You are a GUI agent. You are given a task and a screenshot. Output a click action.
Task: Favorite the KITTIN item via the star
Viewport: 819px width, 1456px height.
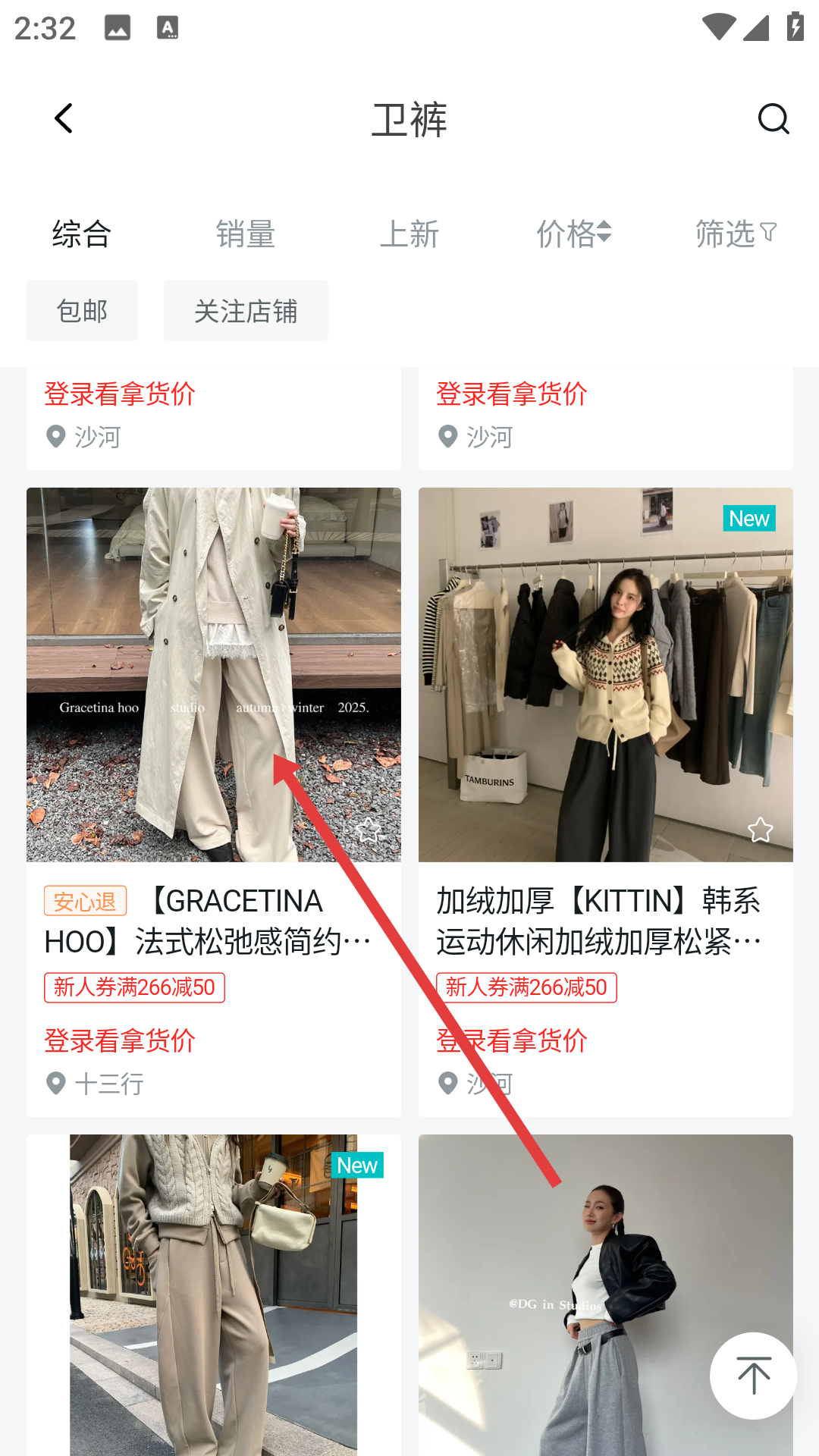coord(760,830)
